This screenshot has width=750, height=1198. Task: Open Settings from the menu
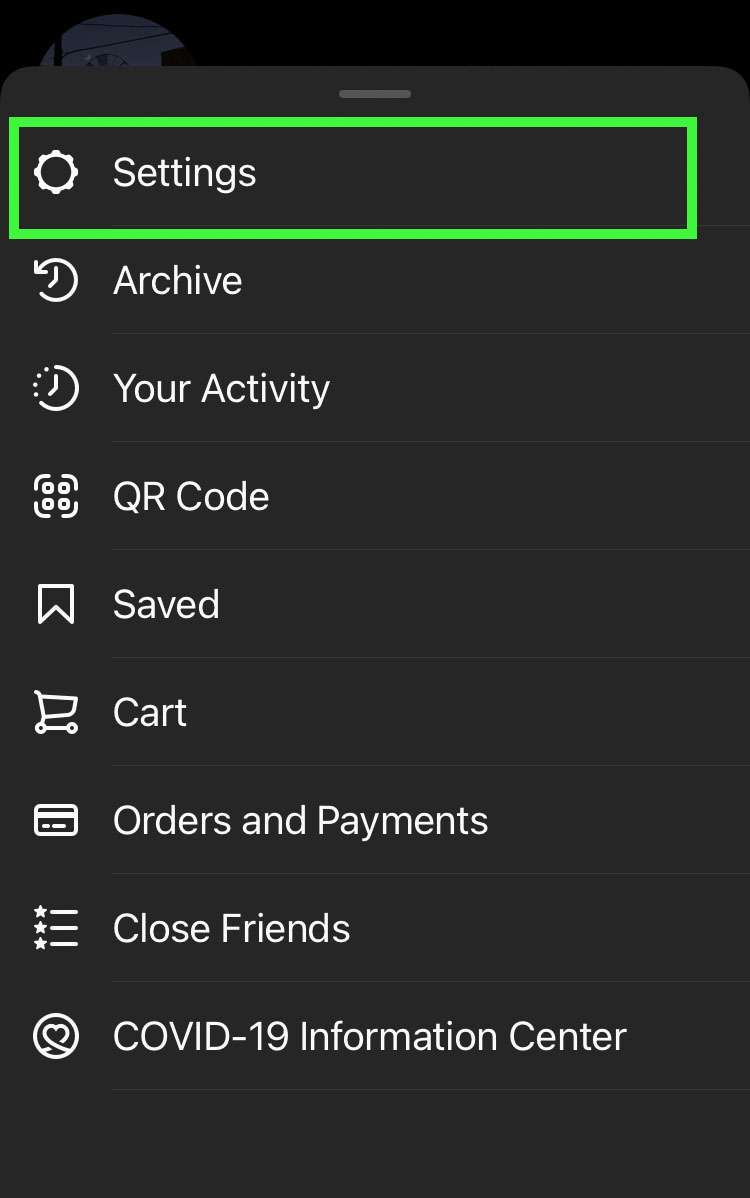click(184, 173)
